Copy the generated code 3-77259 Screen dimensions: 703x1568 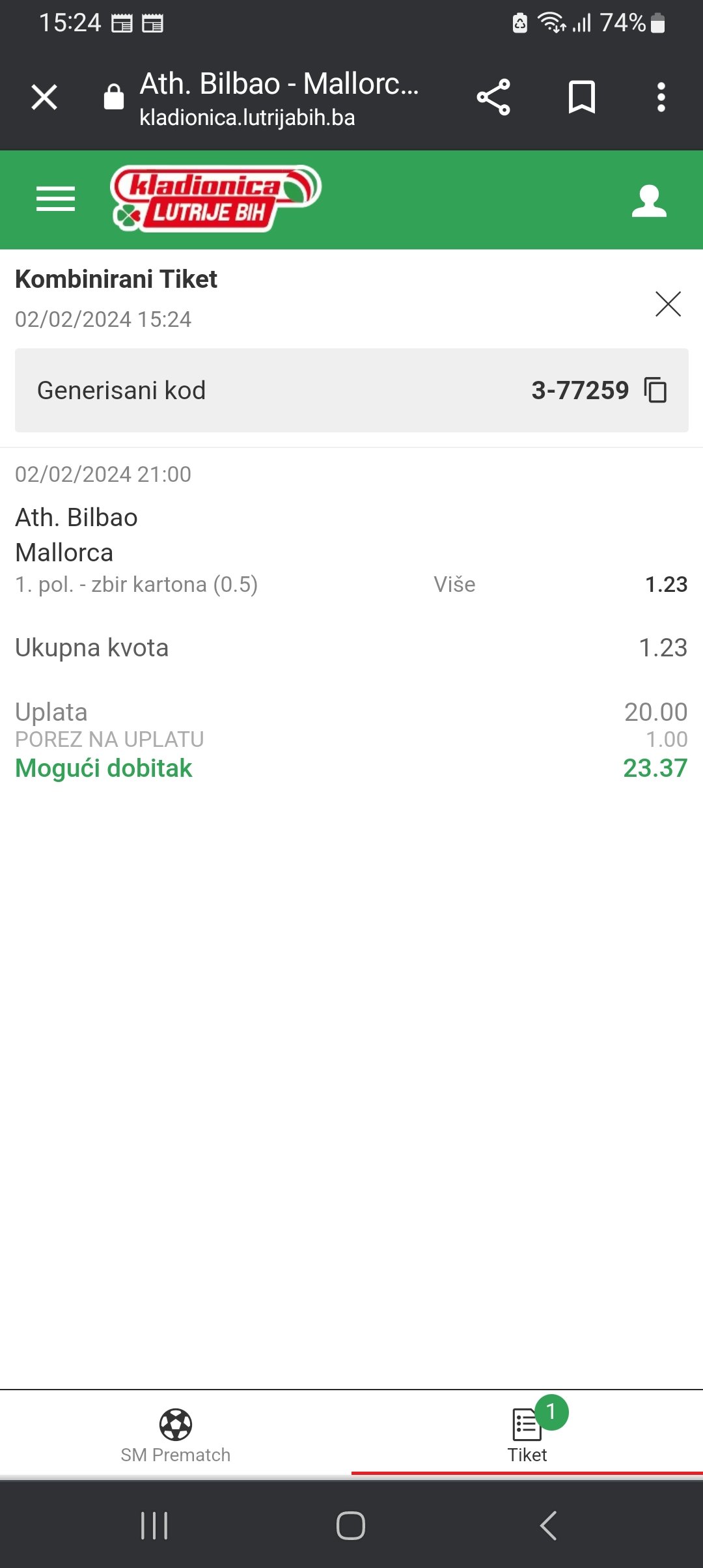click(655, 391)
